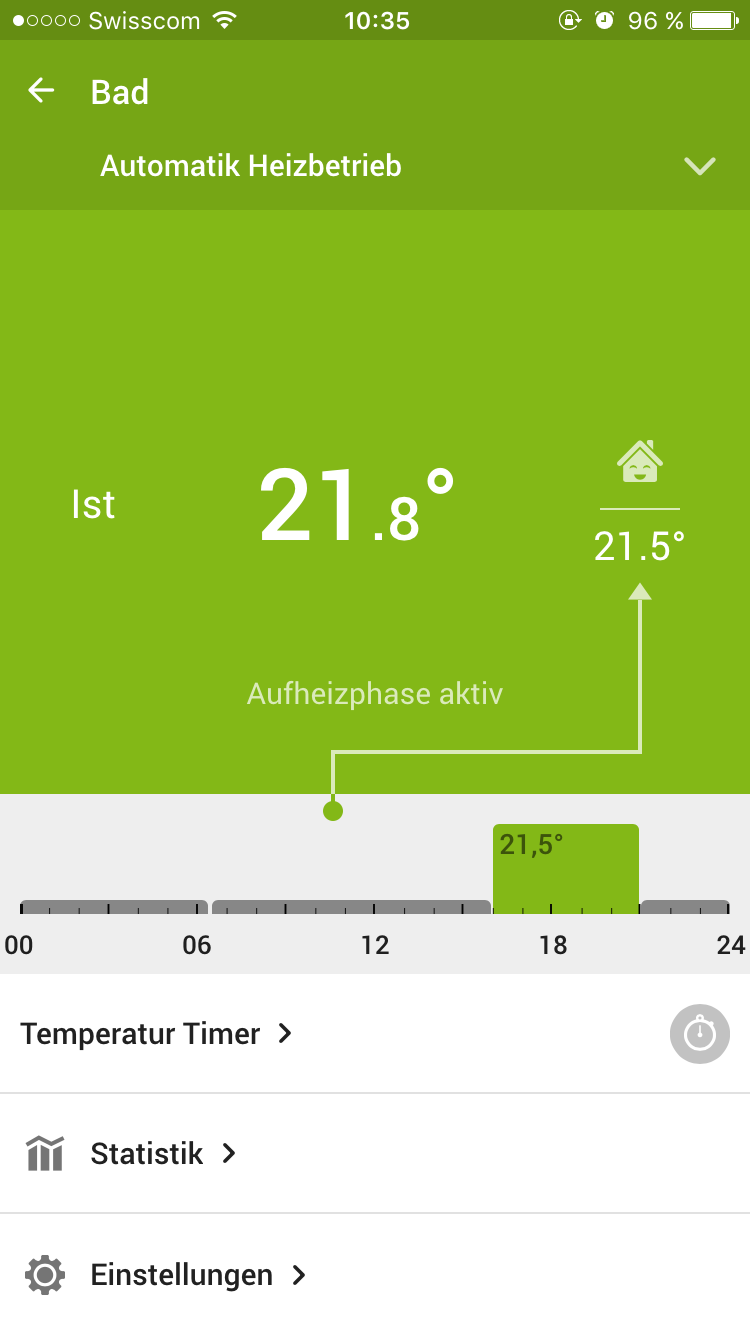Expand the Automatik Heizbetrieb mode dropdown
The image size is (750, 1334).
tap(699, 166)
